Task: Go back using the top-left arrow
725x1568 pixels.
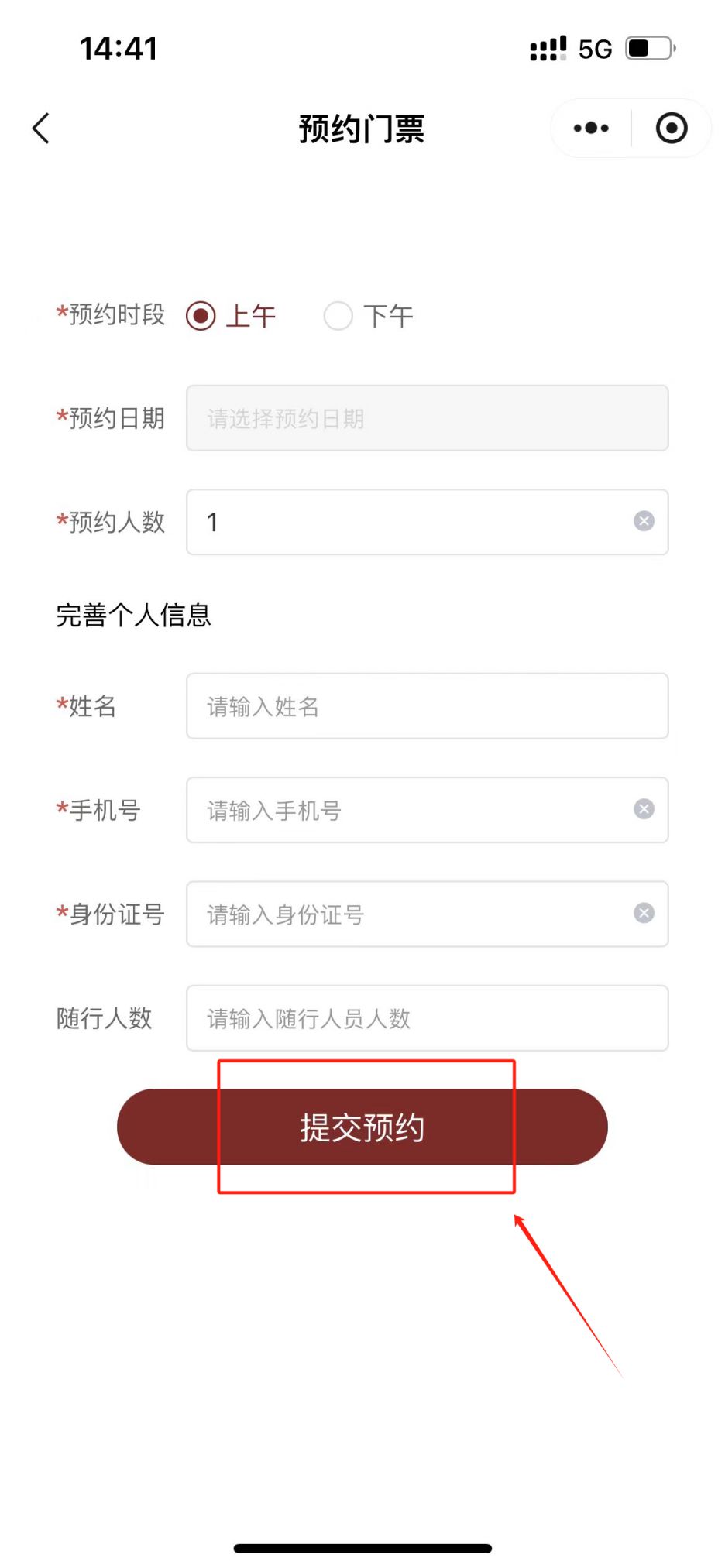Action: tap(41, 129)
